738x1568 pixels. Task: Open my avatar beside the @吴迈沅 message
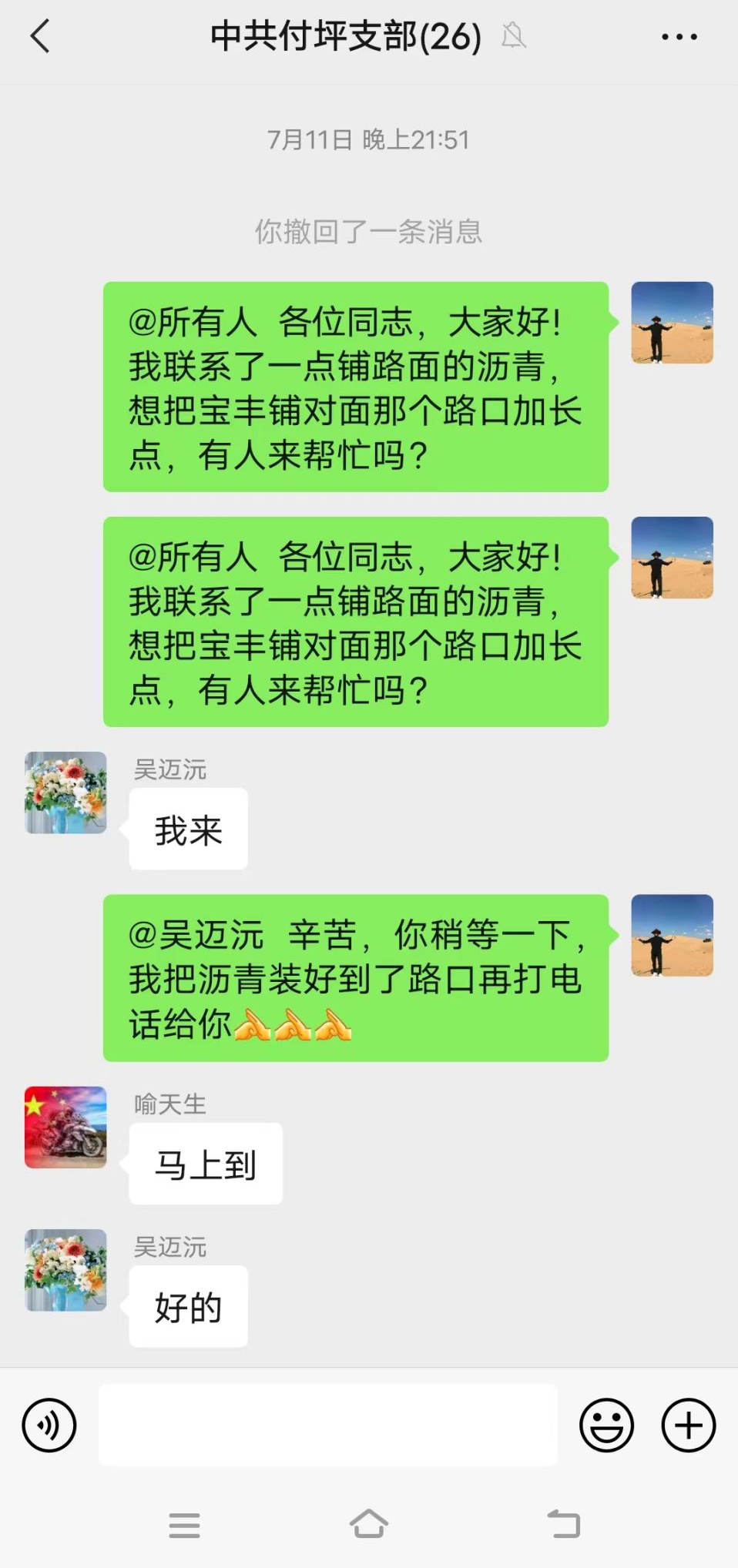click(x=672, y=935)
